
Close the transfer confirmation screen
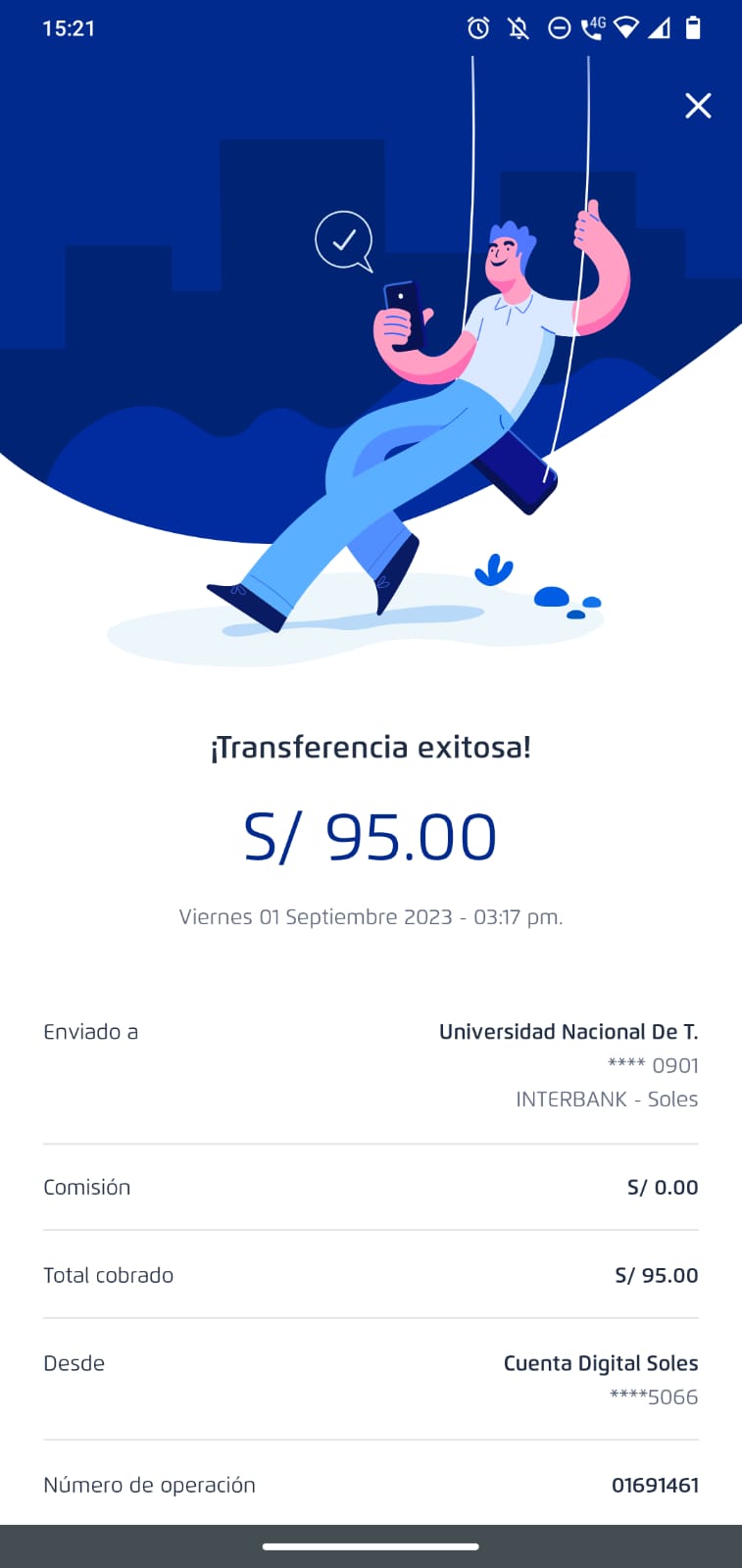click(698, 106)
